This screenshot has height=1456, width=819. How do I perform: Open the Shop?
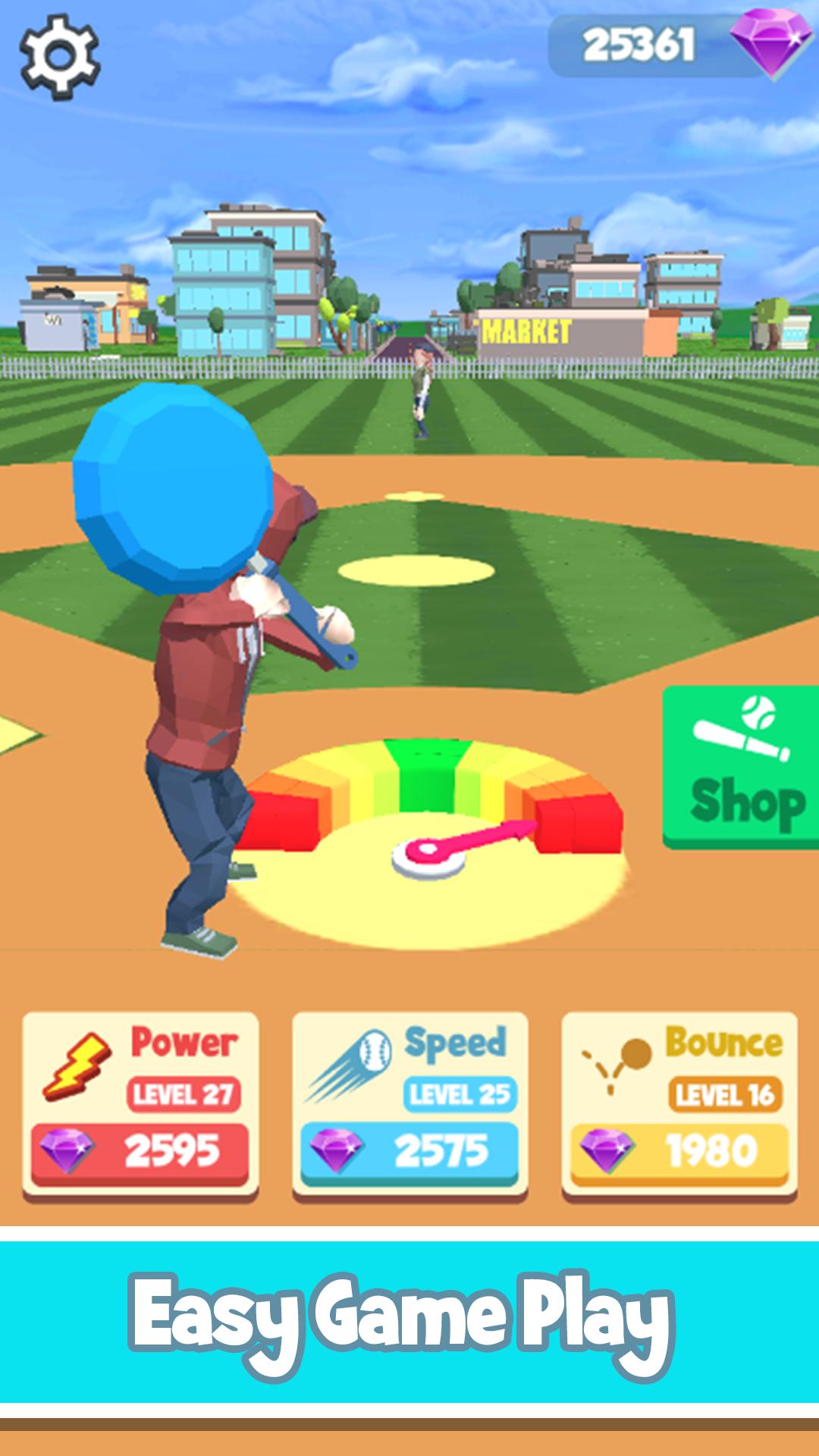tap(742, 766)
